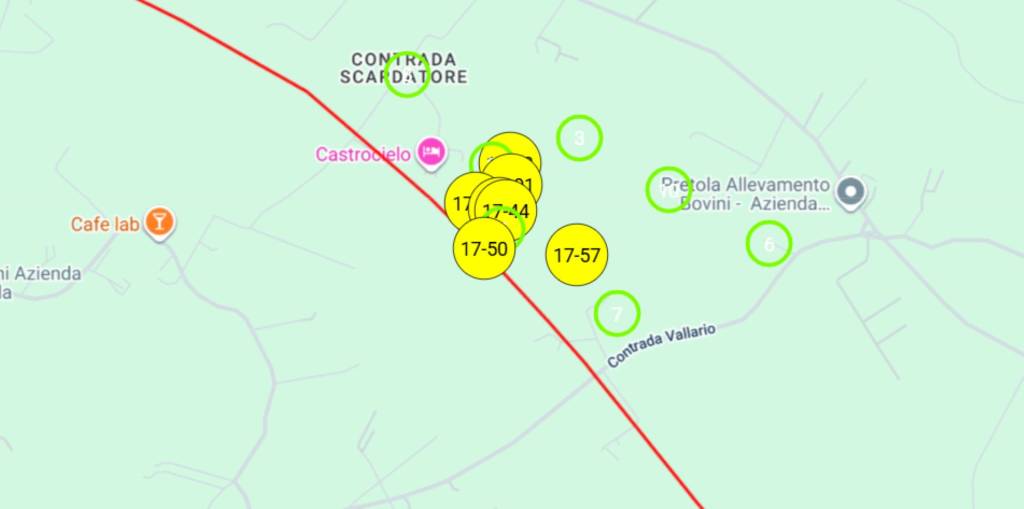Tap the green circle numbered 3
Image resolution: width=1024 pixels, height=509 pixels.
tap(580, 138)
